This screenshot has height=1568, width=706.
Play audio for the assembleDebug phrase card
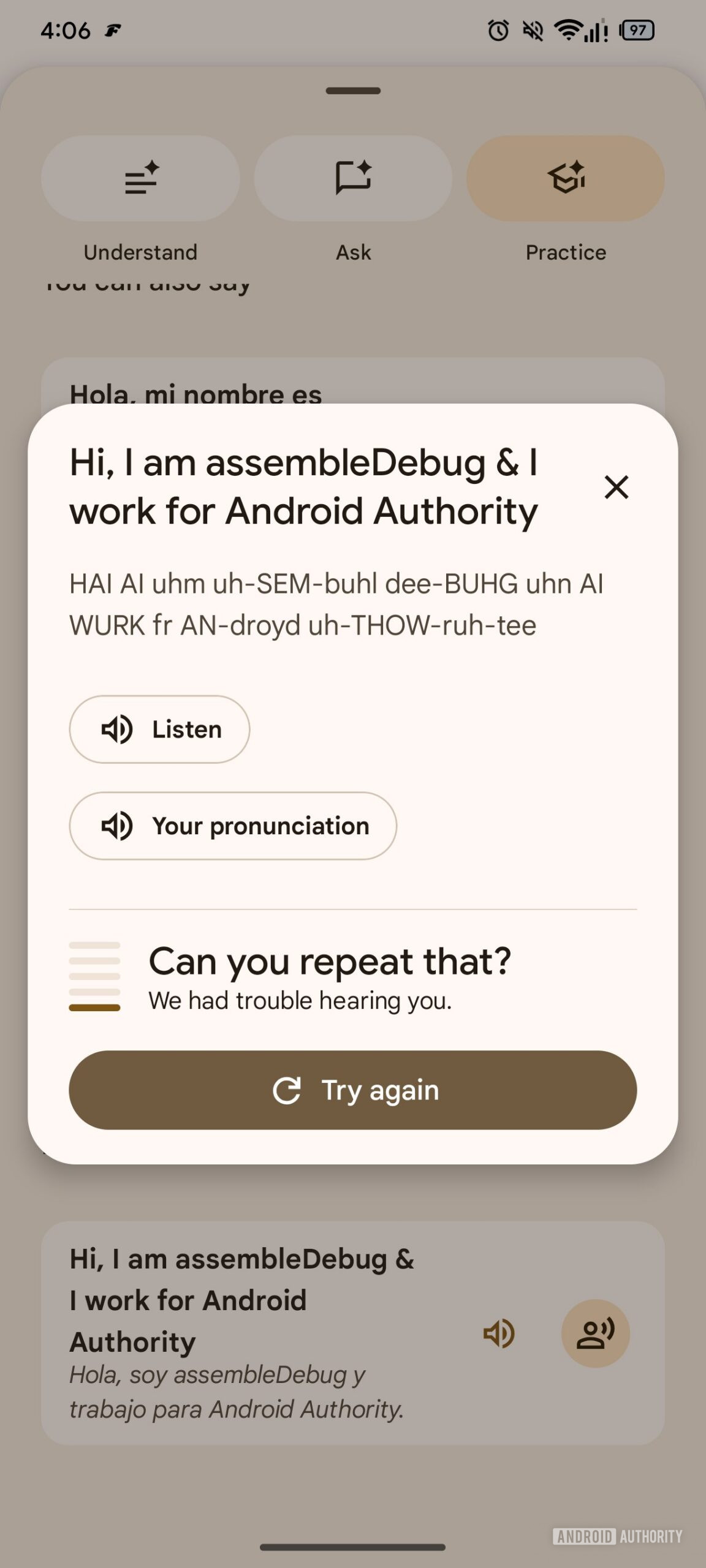[499, 1333]
